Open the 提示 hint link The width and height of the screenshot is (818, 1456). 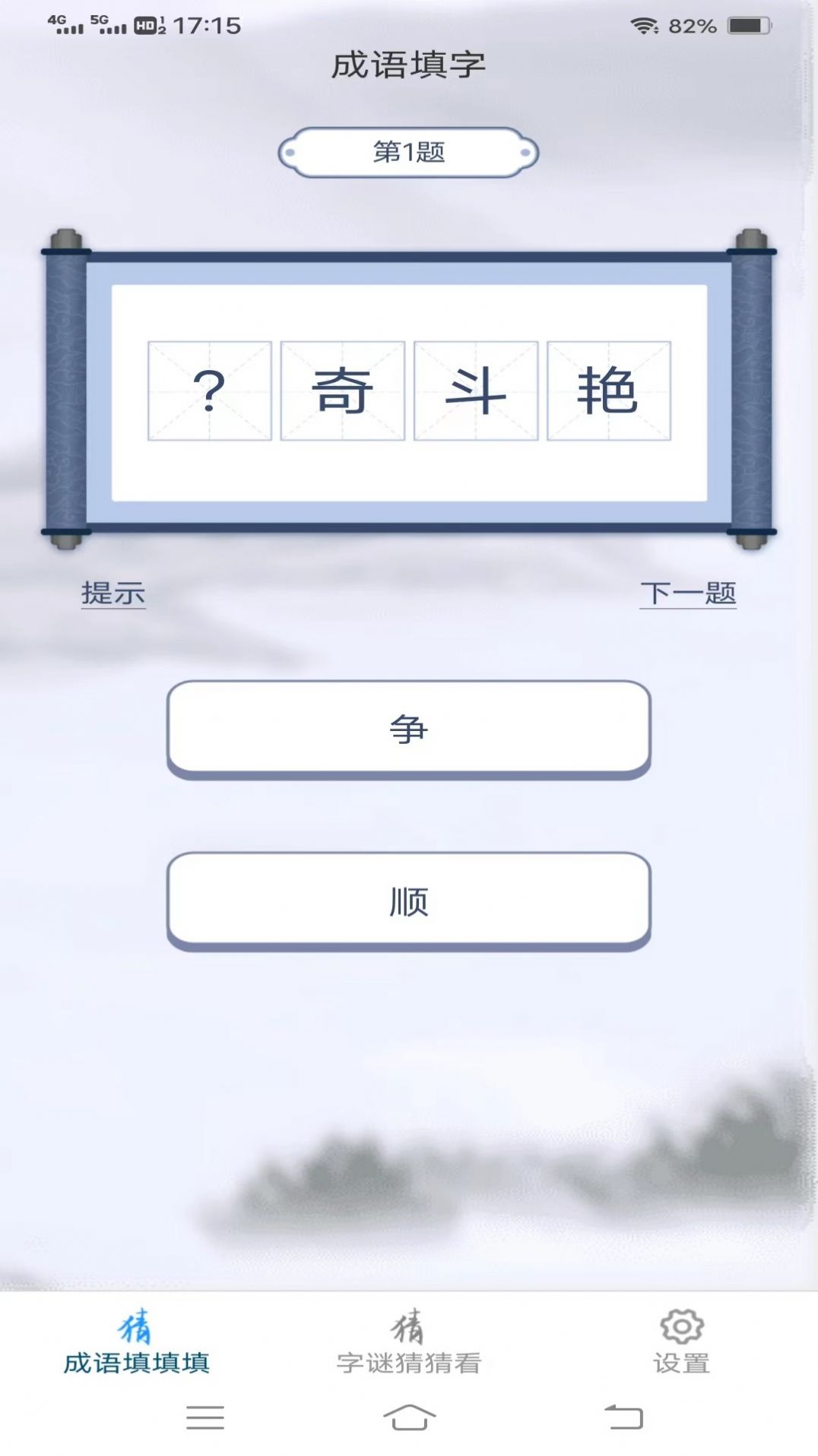[x=113, y=593]
